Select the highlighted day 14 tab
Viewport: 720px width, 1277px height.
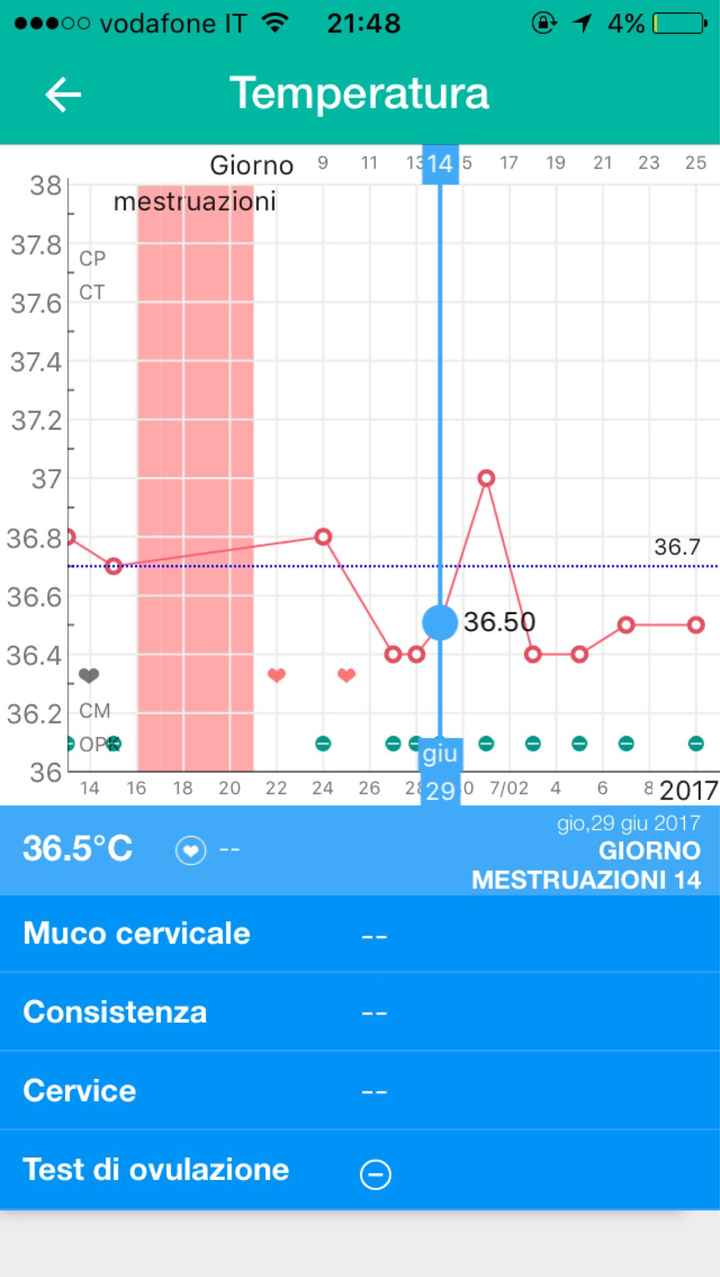[x=439, y=164]
